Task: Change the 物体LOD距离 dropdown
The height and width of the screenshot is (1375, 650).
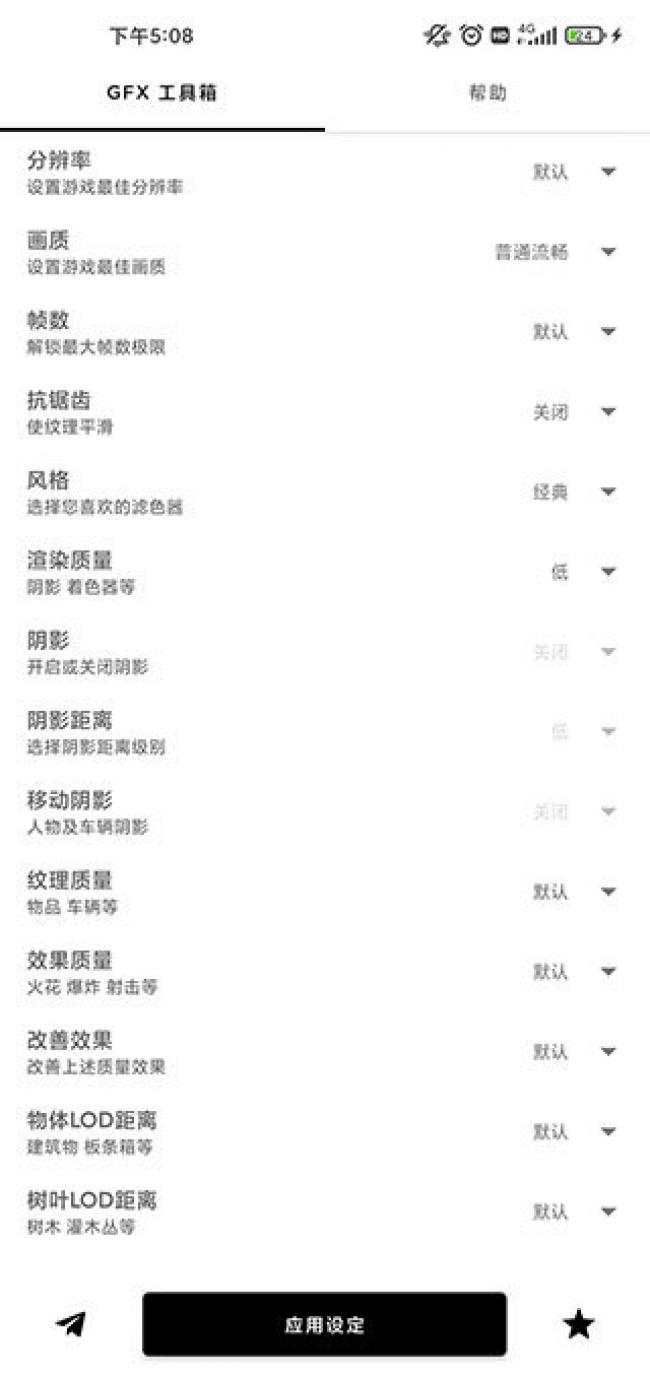Action: (572, 1132)
